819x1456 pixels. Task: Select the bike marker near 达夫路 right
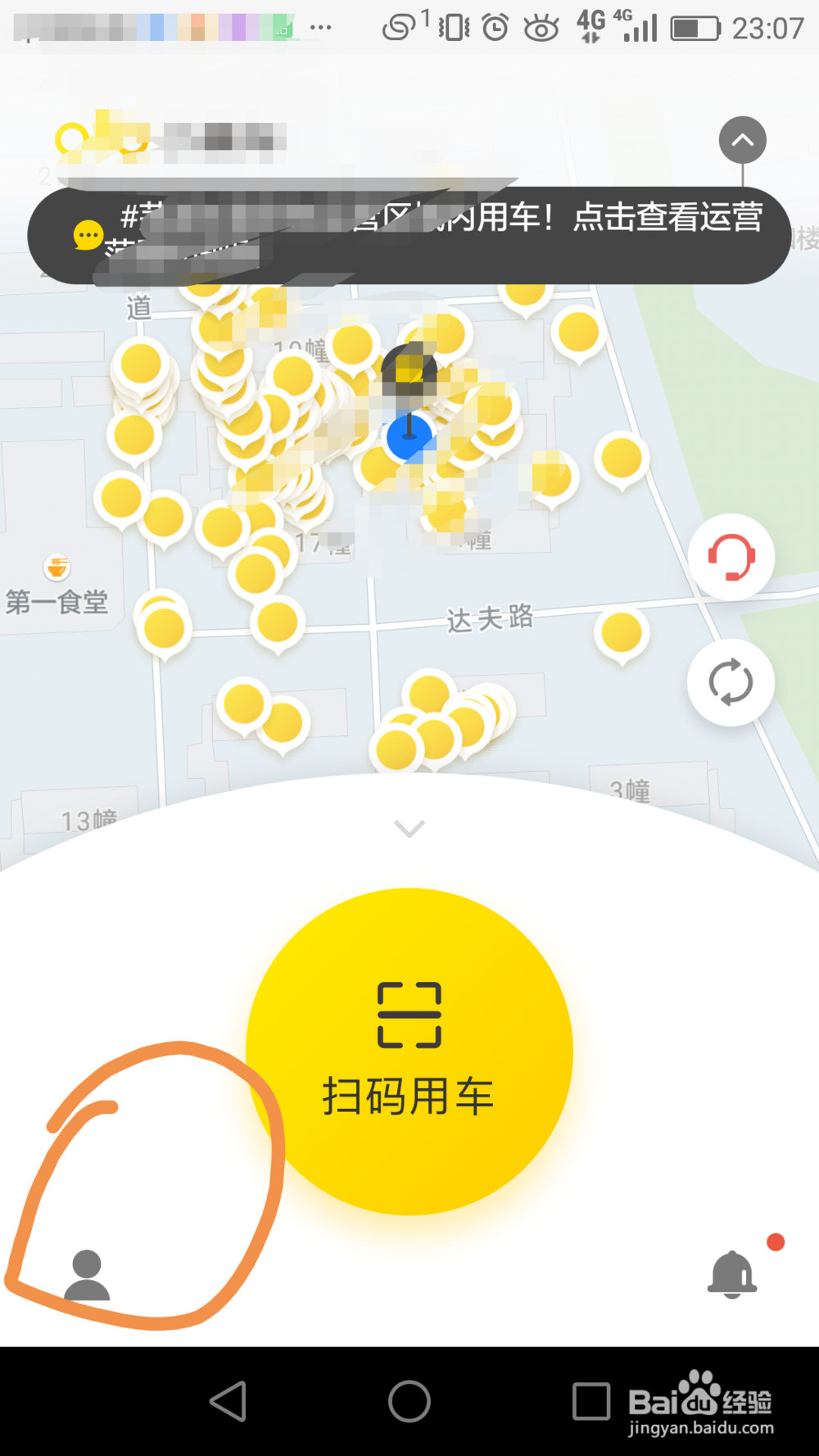coord(622,635)
